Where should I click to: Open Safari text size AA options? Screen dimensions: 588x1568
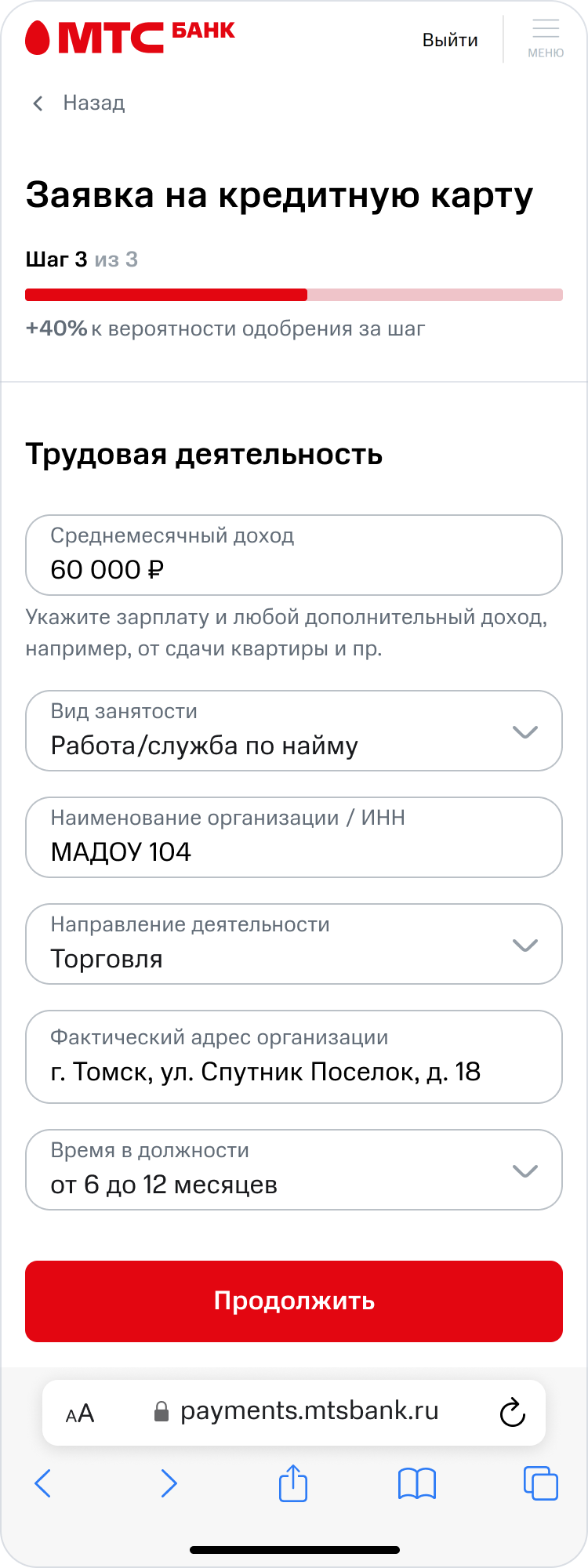(x=80, y=1414)
